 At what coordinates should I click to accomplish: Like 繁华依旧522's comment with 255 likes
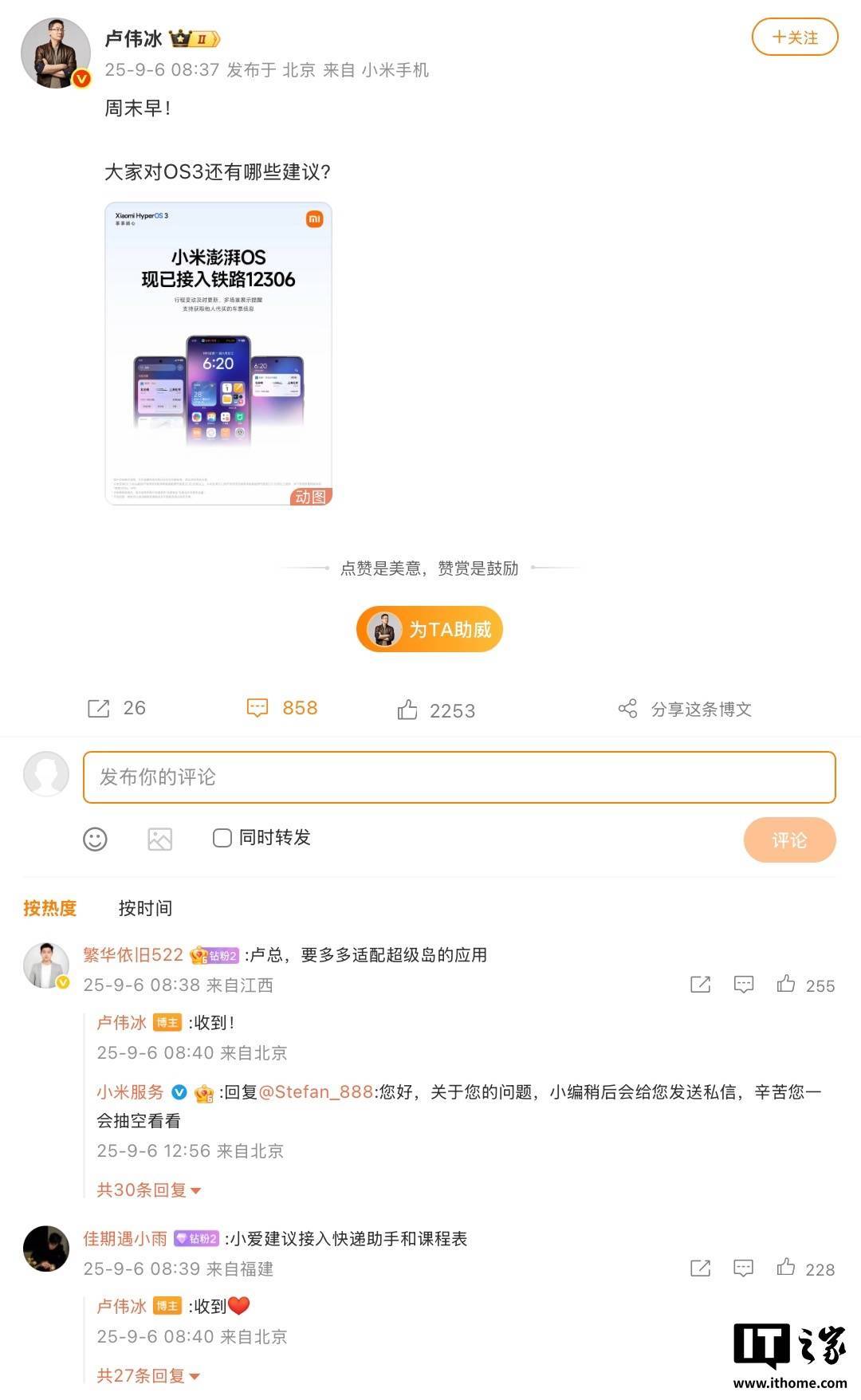coord(788,985)
